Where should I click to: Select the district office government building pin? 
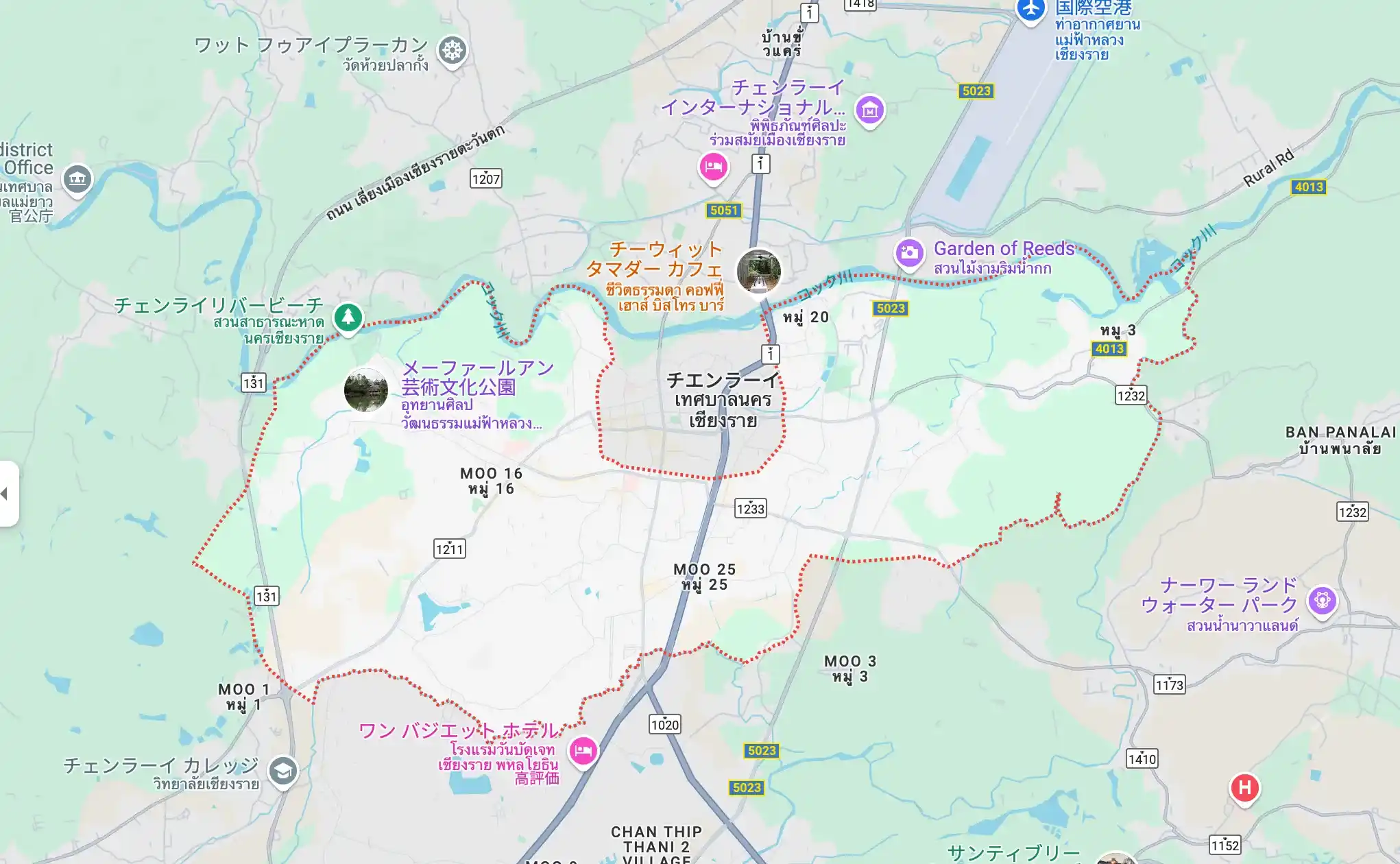77,180
